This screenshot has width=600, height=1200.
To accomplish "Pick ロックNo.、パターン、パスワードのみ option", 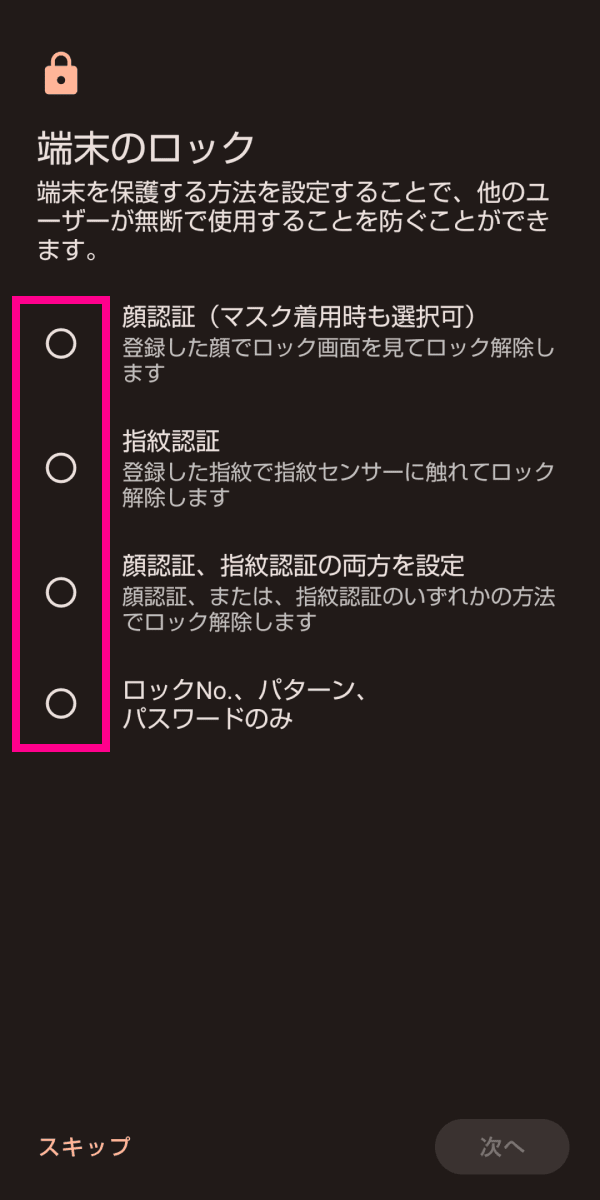I will pyautogui.click(x=61, y=703).
